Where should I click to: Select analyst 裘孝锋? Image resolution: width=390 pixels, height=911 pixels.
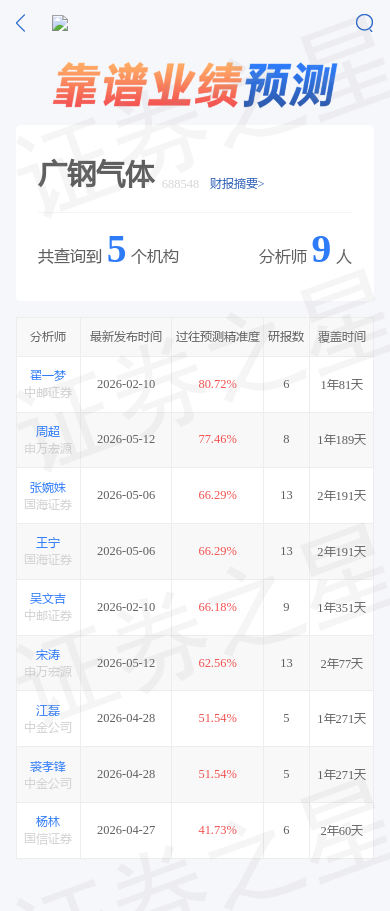(x=48, y=766)
